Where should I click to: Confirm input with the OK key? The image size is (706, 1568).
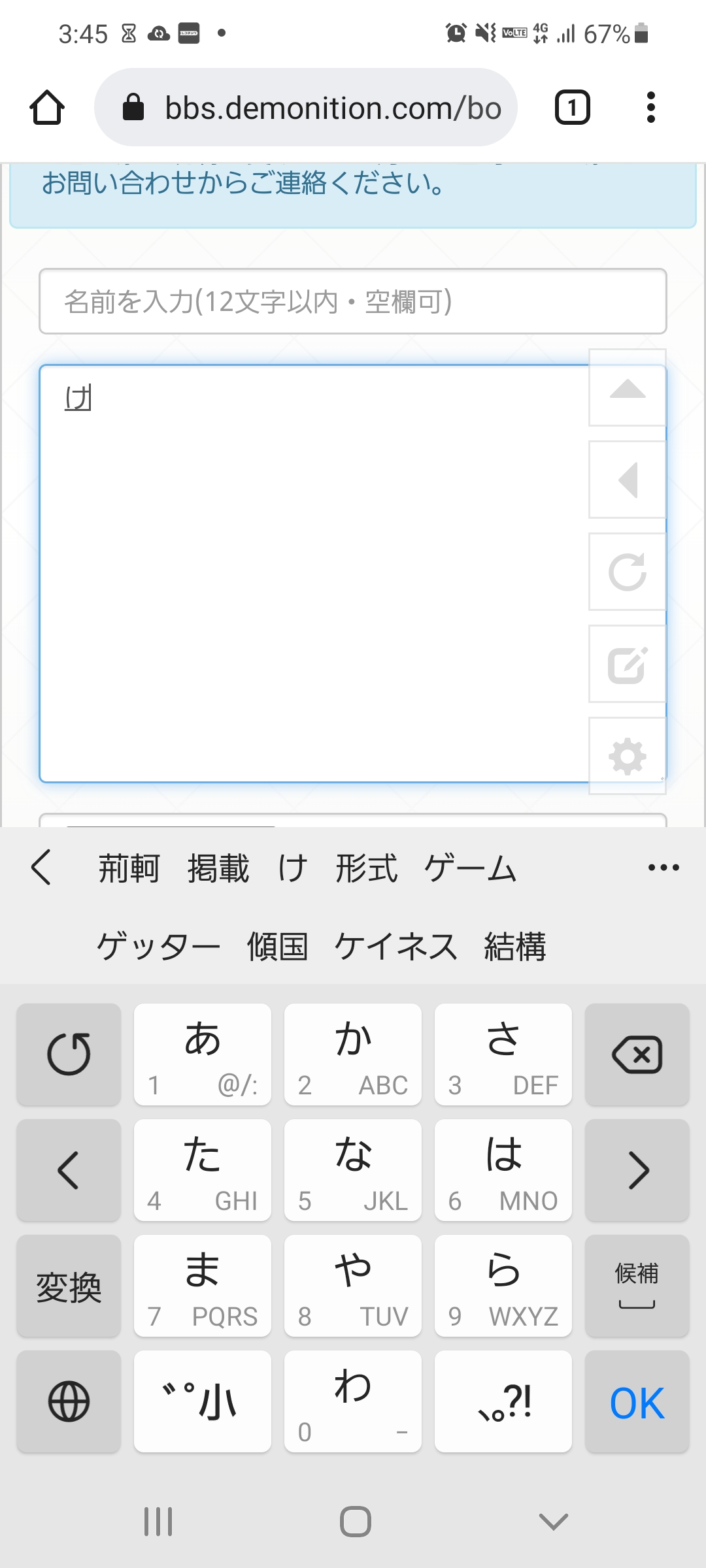637,1402
